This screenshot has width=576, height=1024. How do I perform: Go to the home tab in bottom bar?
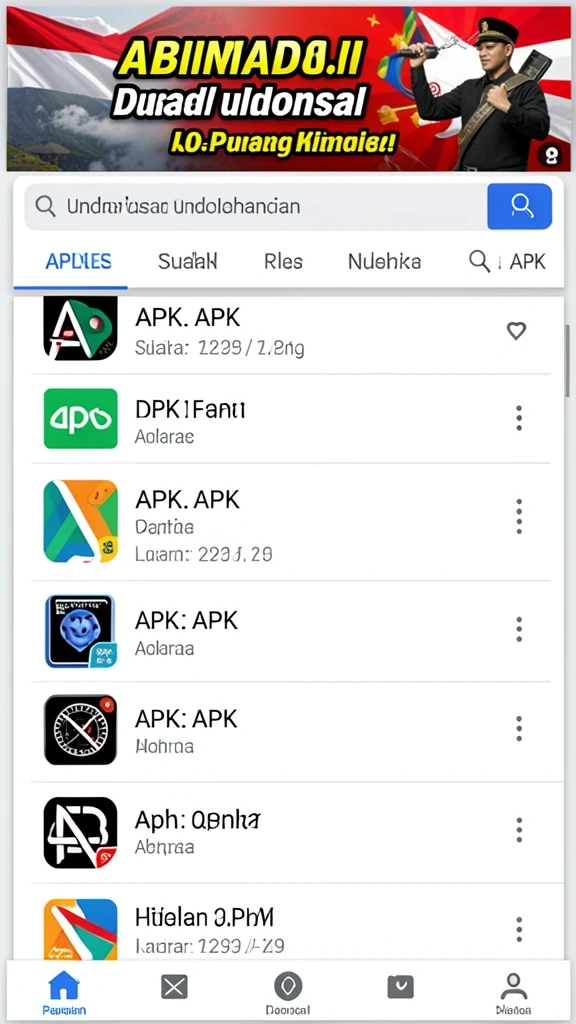tap(63, 991)
